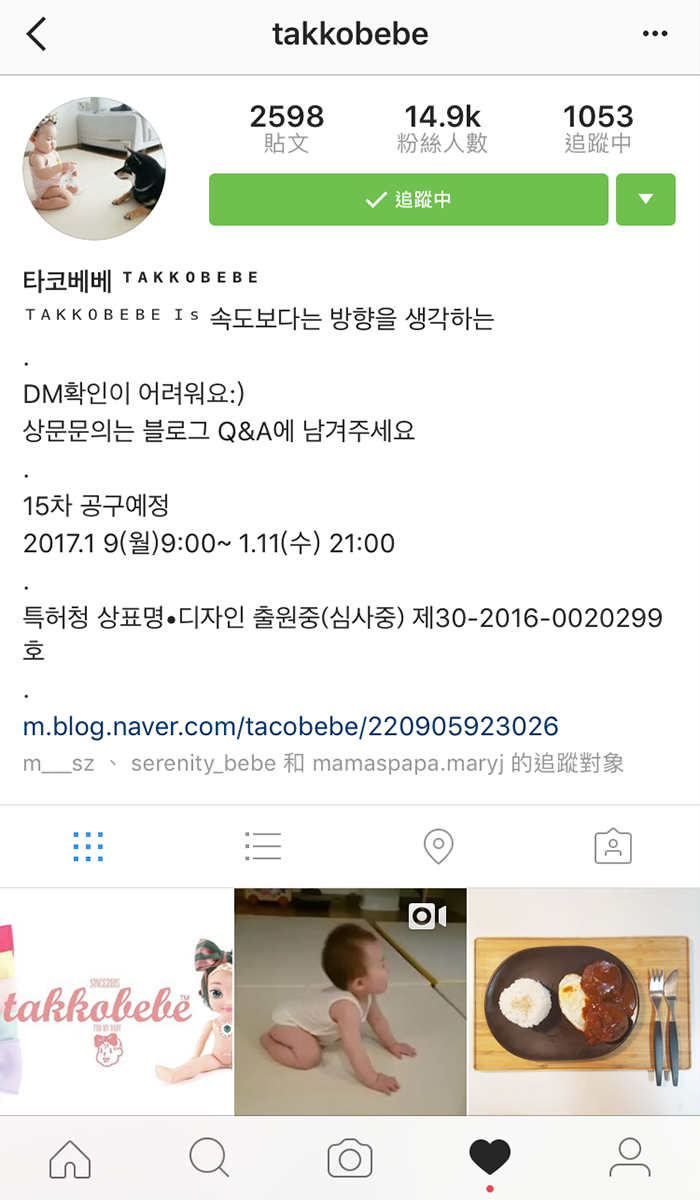Open the camera to post
Image resolution: width=700 pixels, height=1200 pixels.
(350, 1159)
